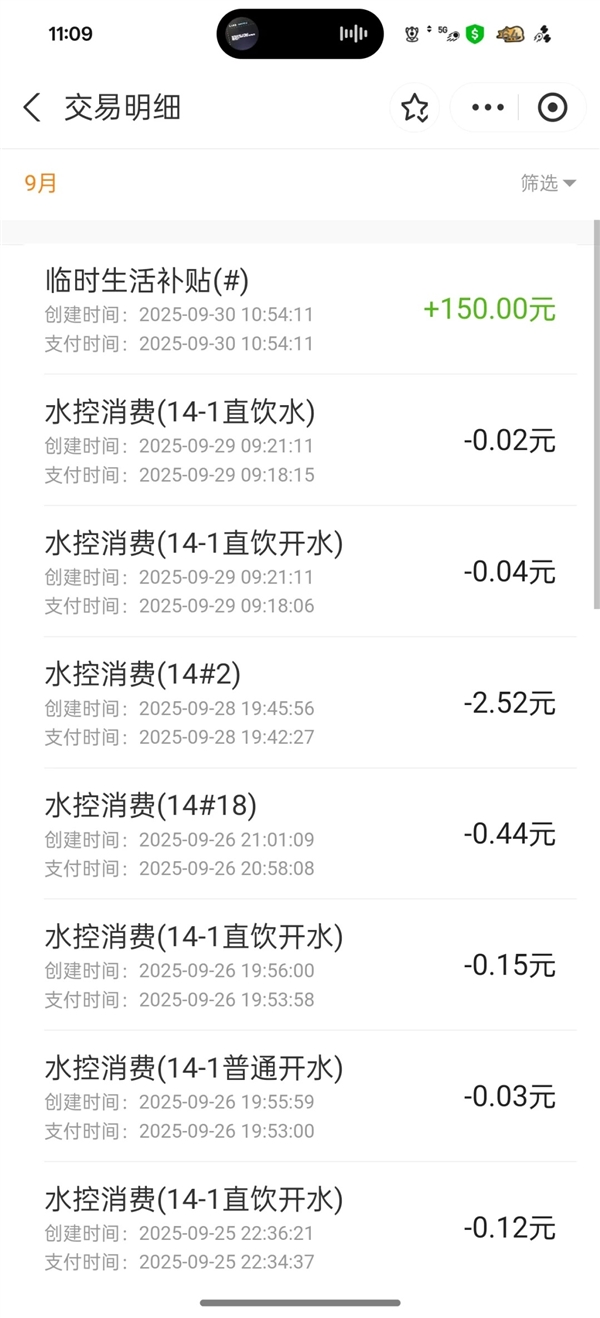View the 14-1普通开水 -0.03元 transaction
The height and width of the screenshot is (1318, 600).
coord(300,1097)
